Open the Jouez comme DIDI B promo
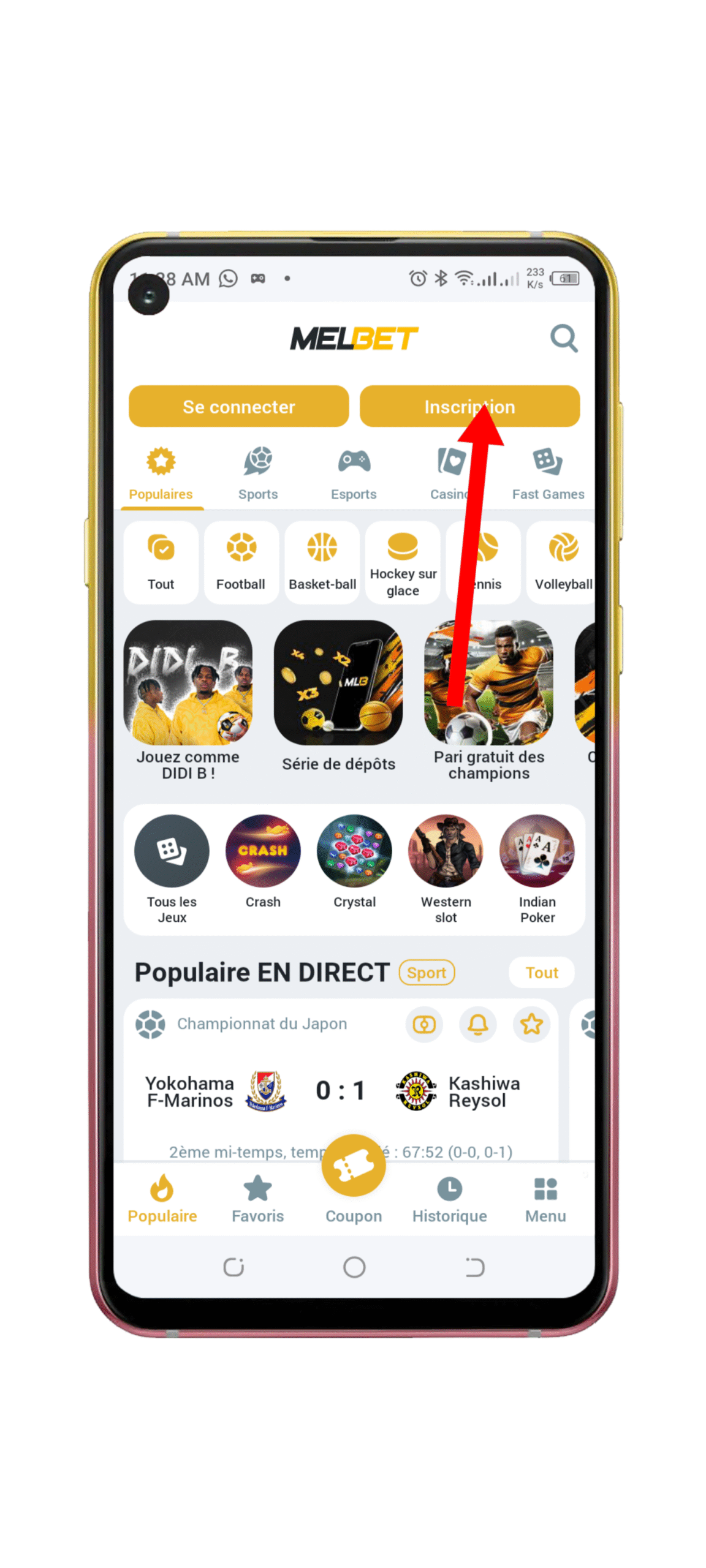The image size is (706, 1568). click(x=188, y=699)
